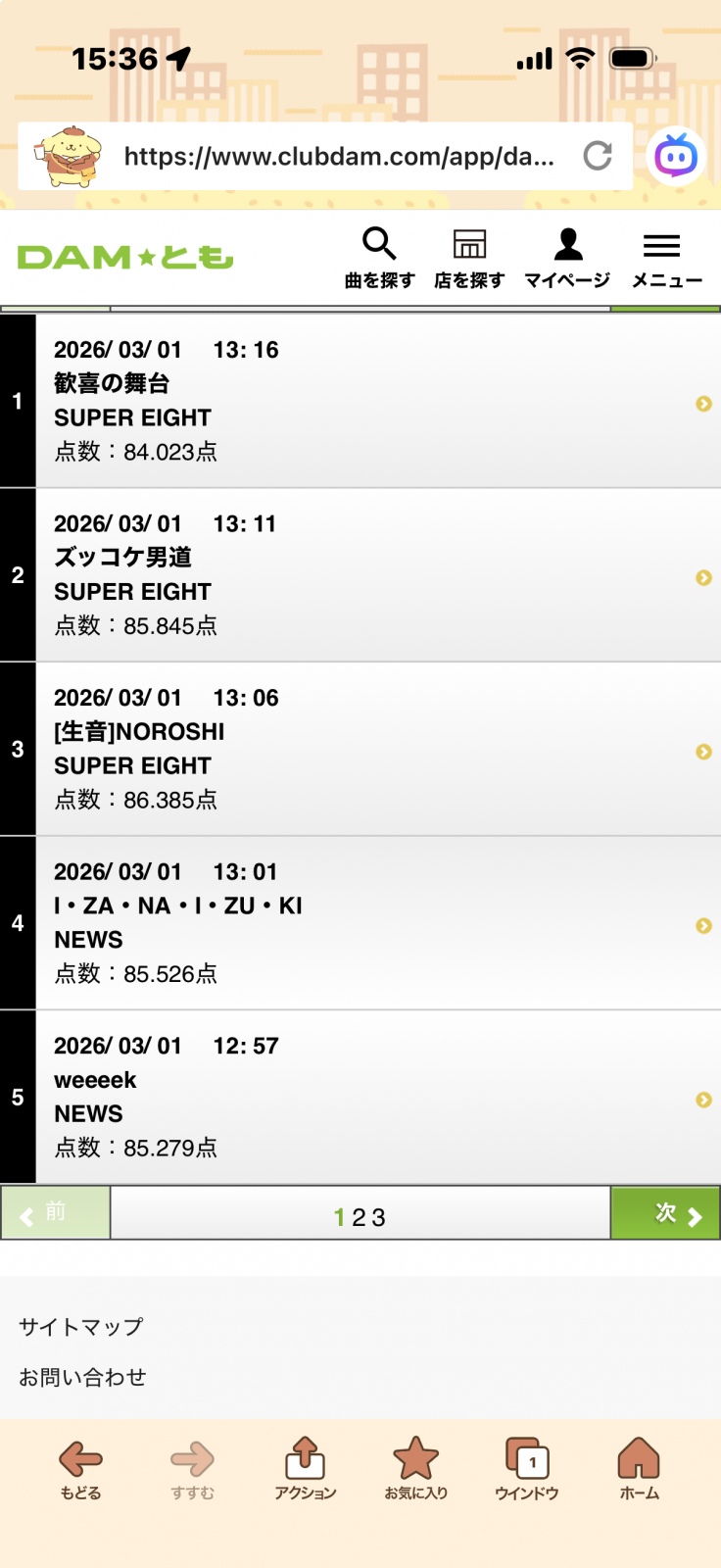Open the アクション share menu
This screenshot has width=721, height=1568.
[x=305, y=1469]
